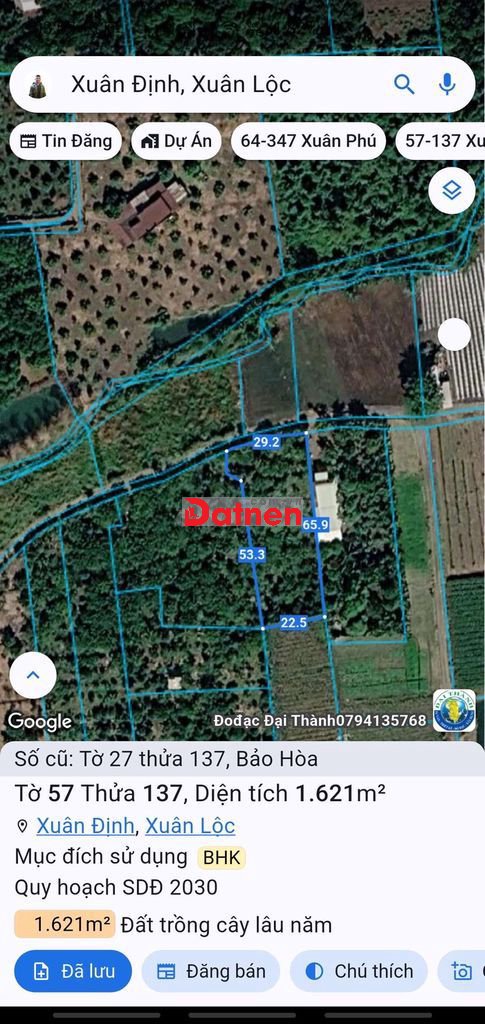Image resolution: width=485 pixels, height=1024 pixels.
Task: Open Chú thích legend
Action: click(x=358, y=971)
